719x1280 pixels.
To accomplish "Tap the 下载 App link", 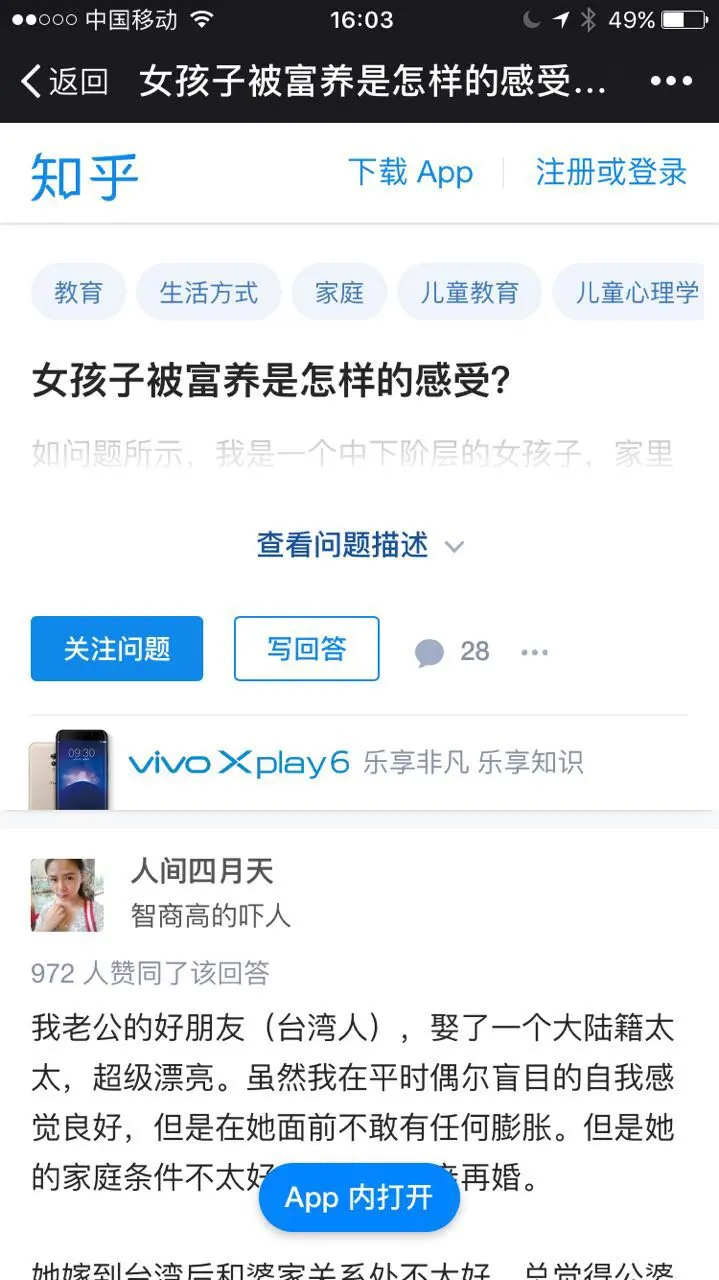I will point(410,172).
